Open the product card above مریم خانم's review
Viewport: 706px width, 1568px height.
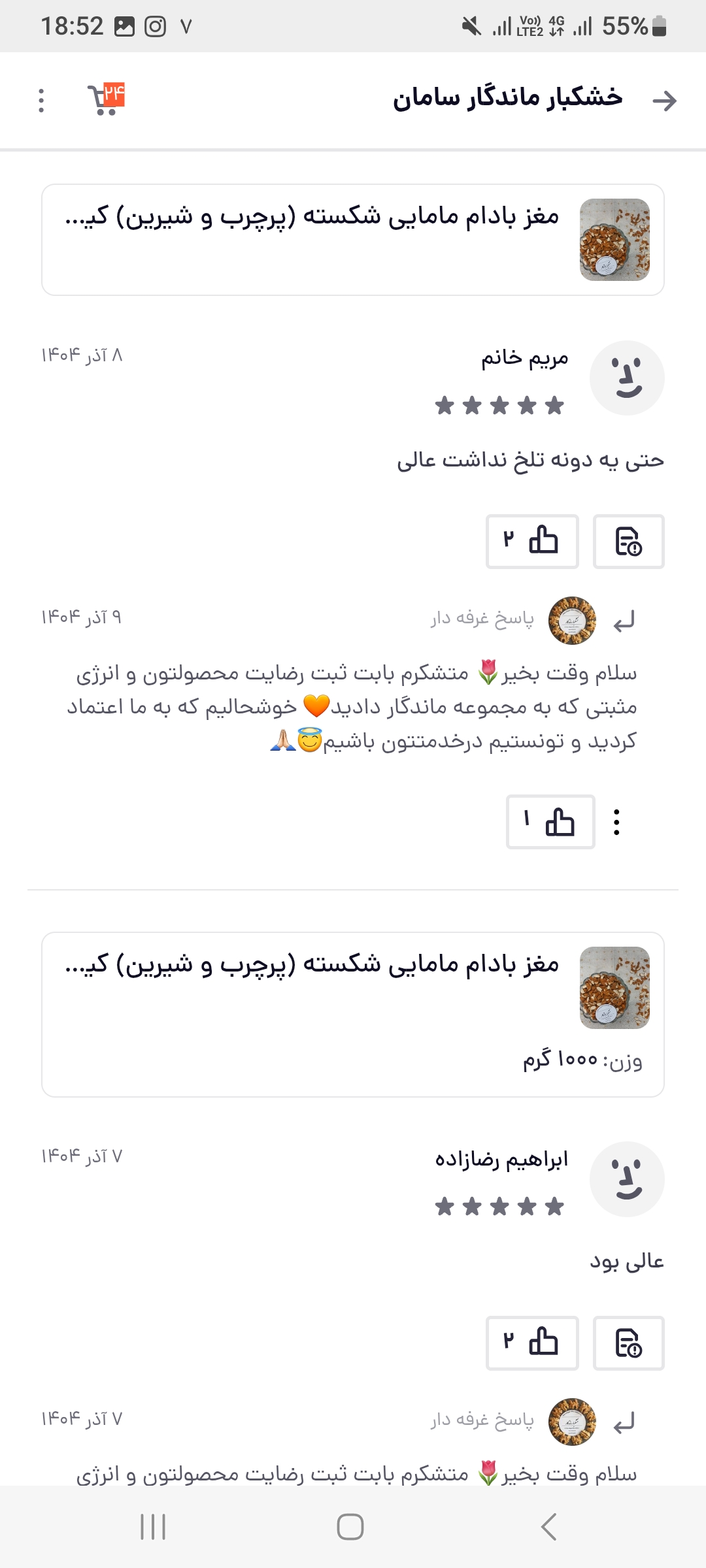[353, 240]
